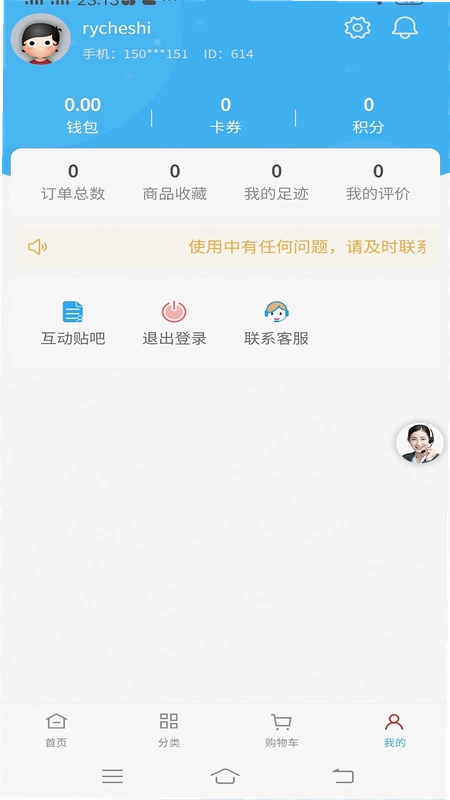View 商品收藏 favorites
The height and width of the screenshot is (800, 450).
(174, 183)
